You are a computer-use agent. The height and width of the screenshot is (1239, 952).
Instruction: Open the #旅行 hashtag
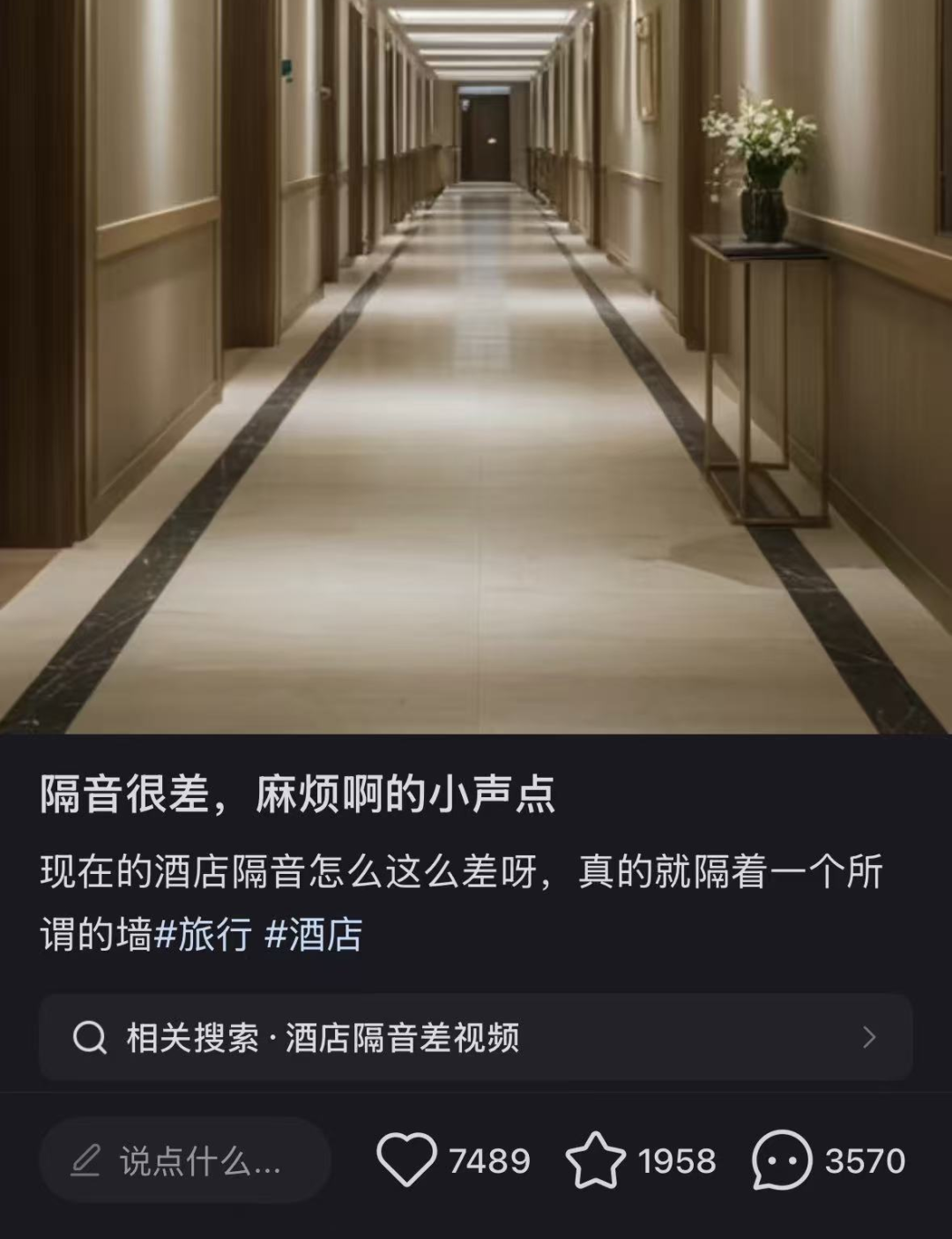pos(203,935)
